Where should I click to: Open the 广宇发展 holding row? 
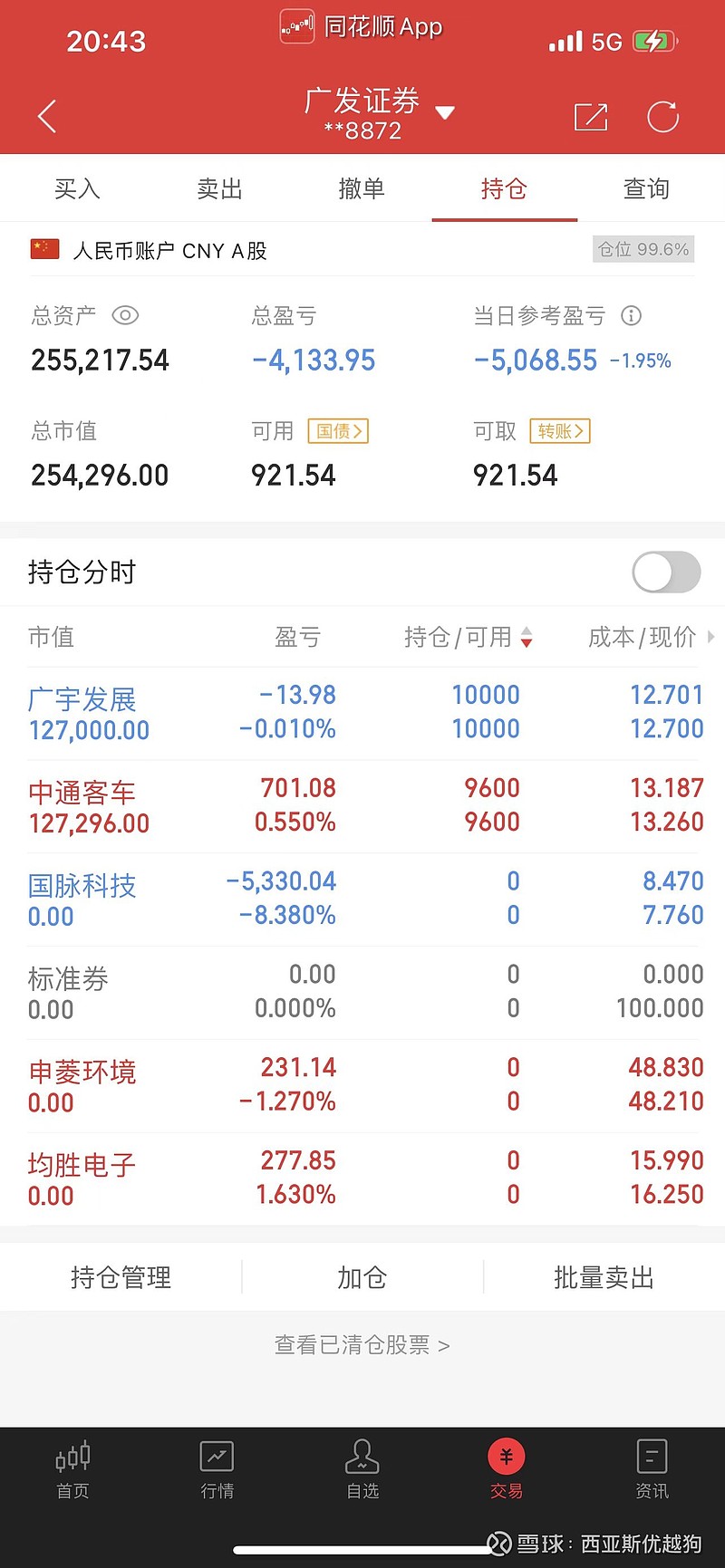[x=362, y=713]
